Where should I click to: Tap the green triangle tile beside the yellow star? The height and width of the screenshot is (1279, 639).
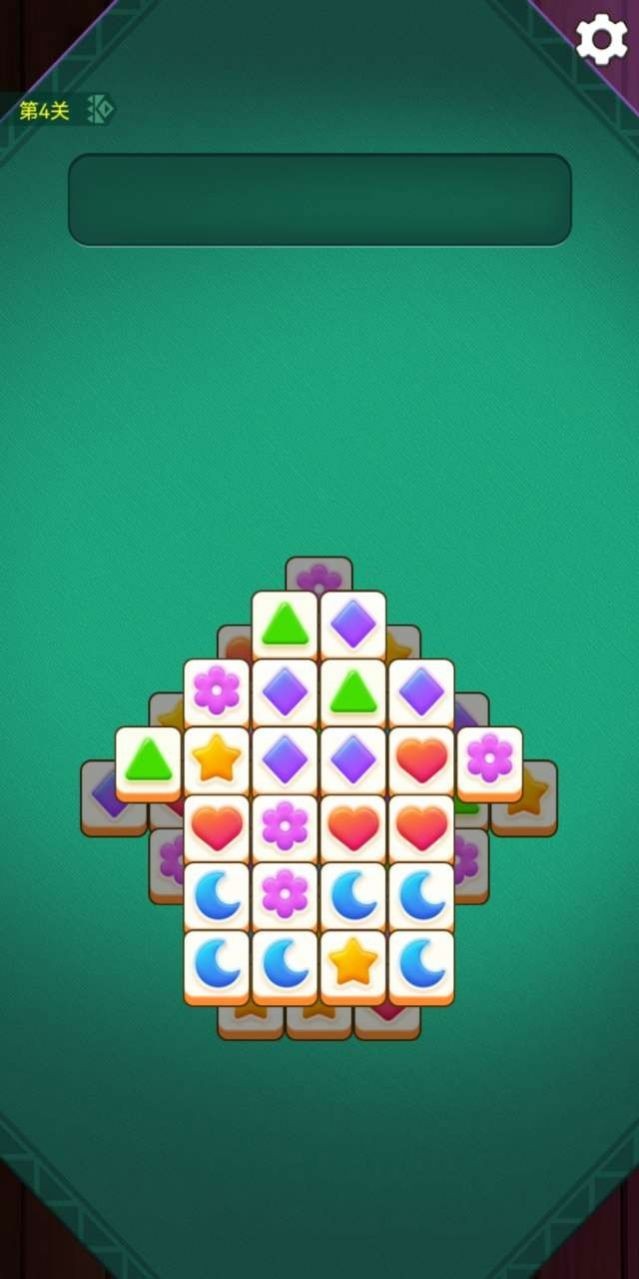coord(148,760)
